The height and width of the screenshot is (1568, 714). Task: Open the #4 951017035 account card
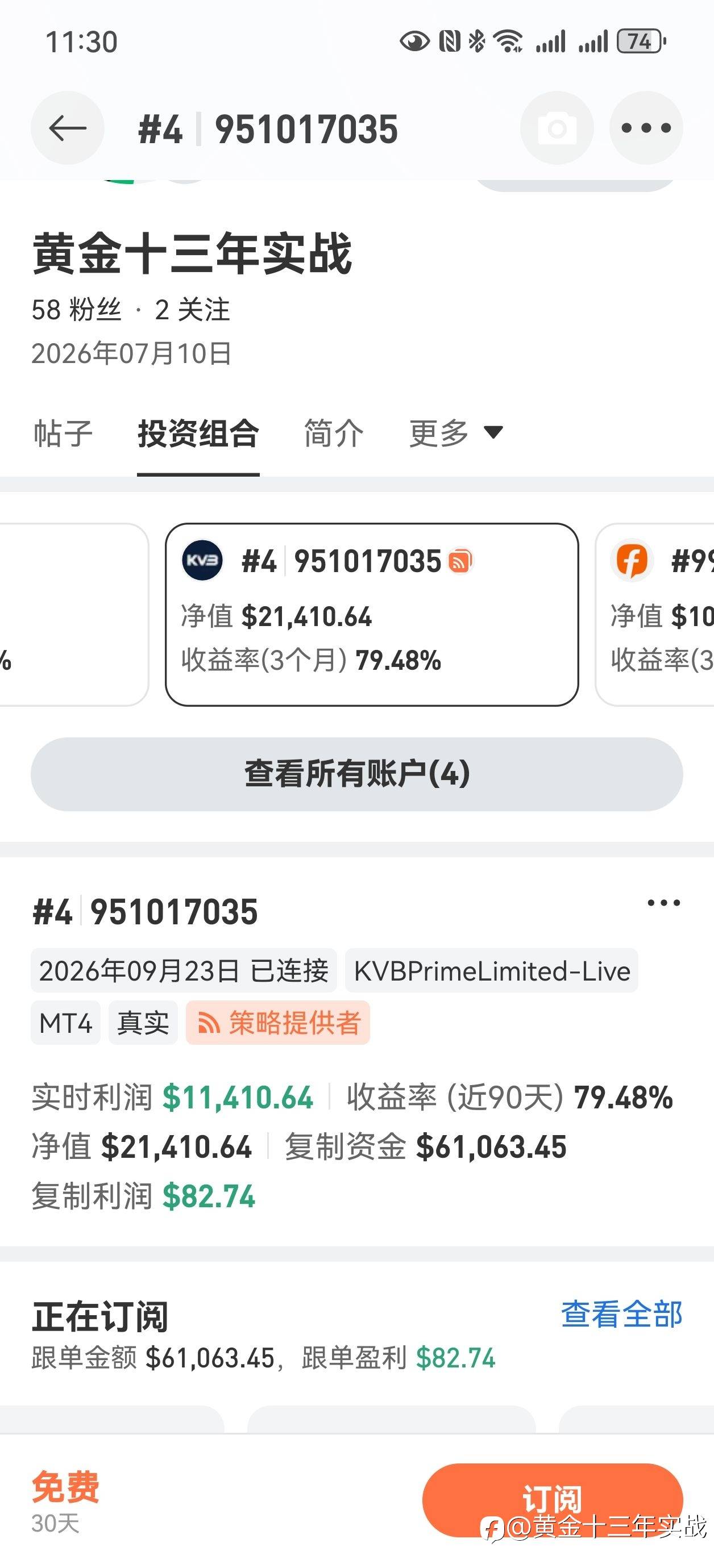[x=372, y=614]
